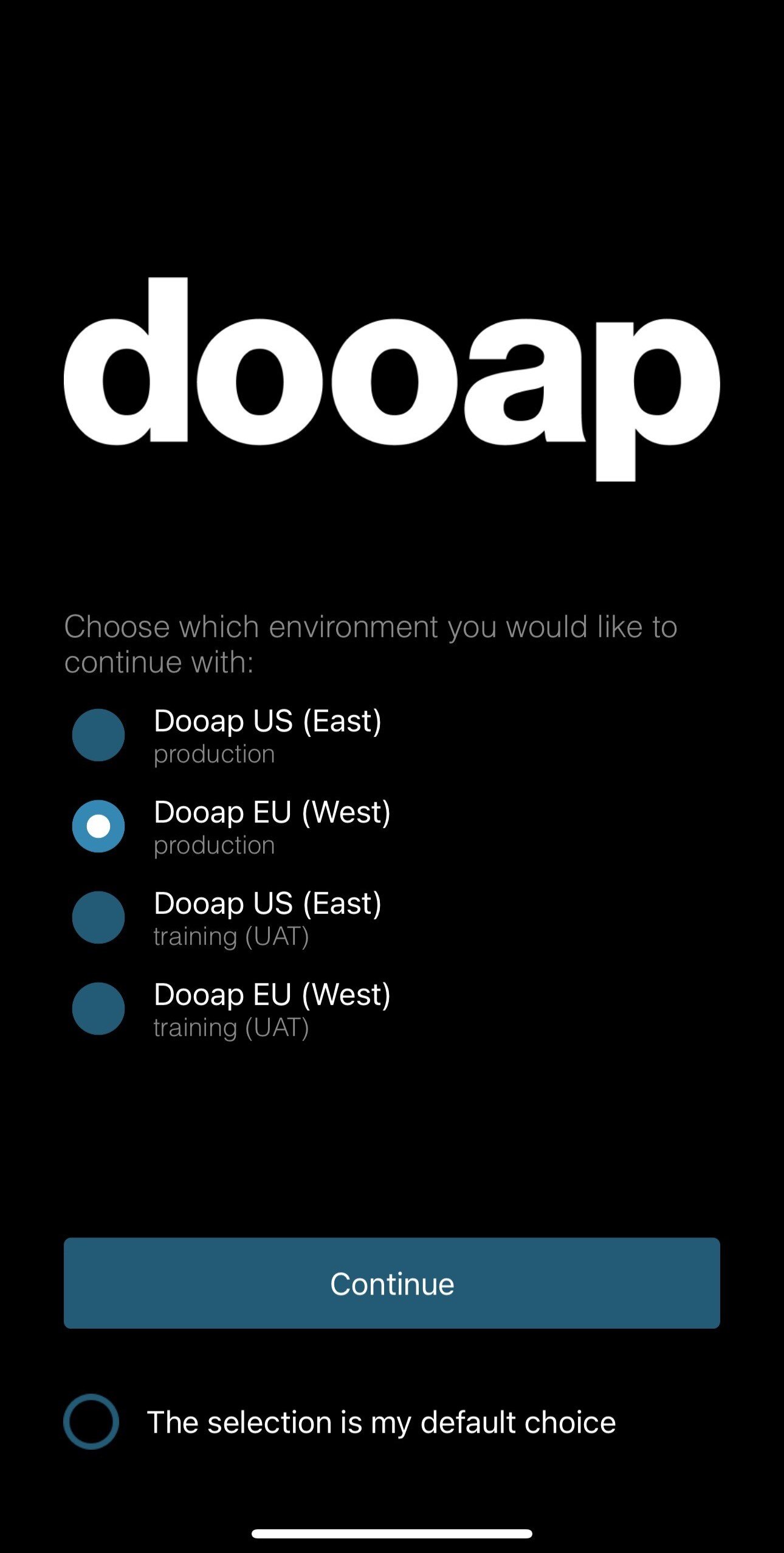Select Dooap EU (West) production environment
Screen dimensions: 784x1553
pyautogui.click(x=98, y=826)
